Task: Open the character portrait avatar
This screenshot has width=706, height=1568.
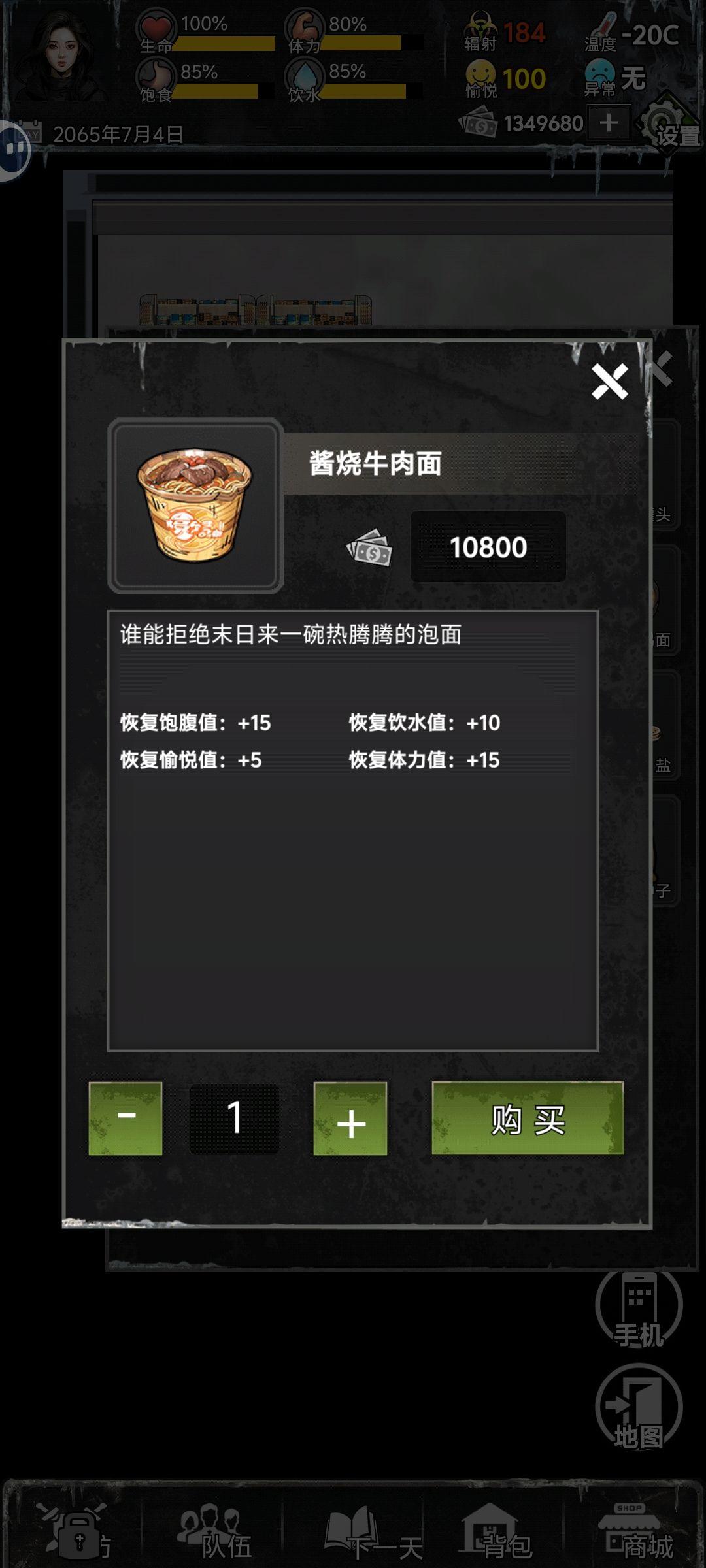Action: click(60, 59)
